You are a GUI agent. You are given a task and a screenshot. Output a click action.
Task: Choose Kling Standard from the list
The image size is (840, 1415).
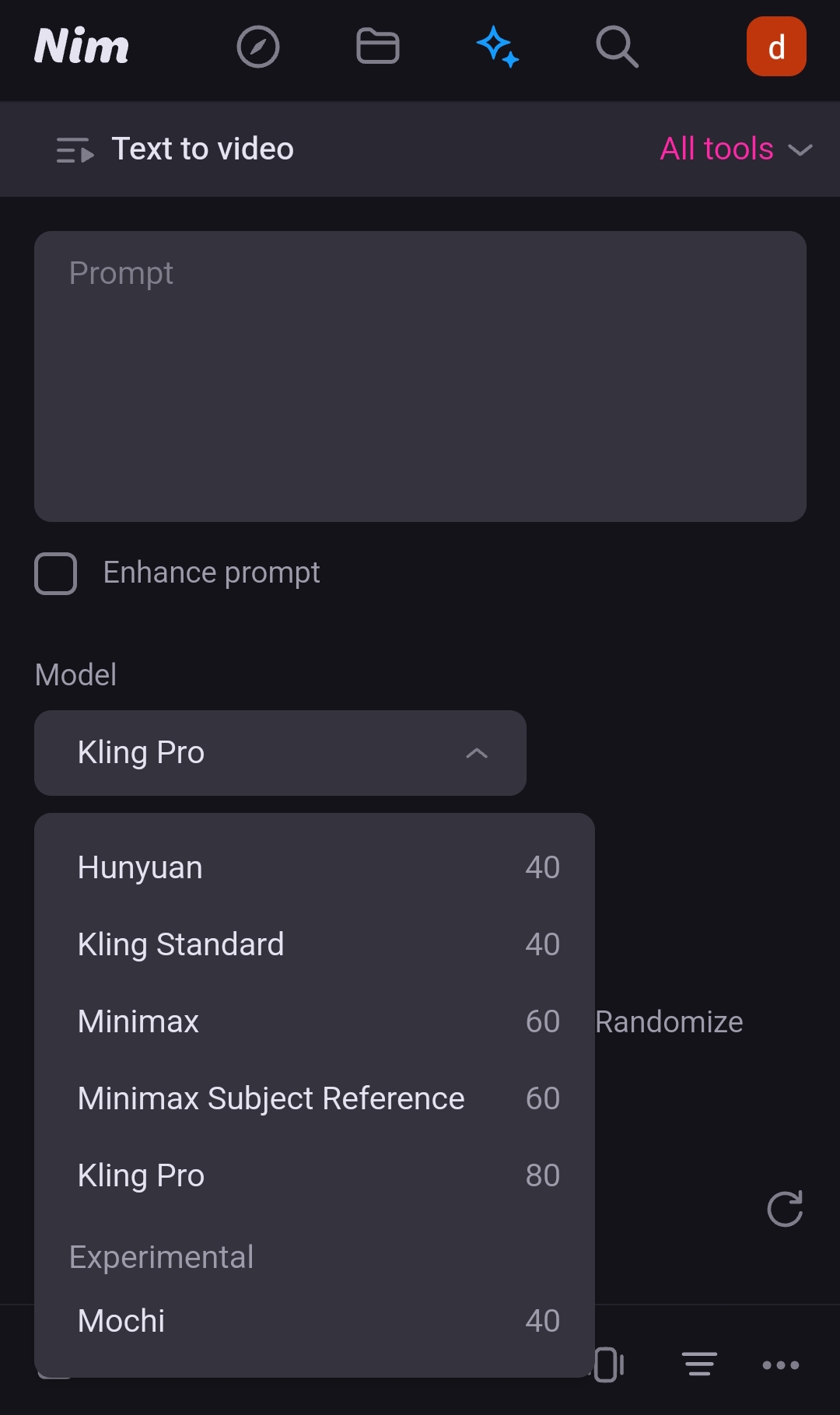[x=315, y=944]
